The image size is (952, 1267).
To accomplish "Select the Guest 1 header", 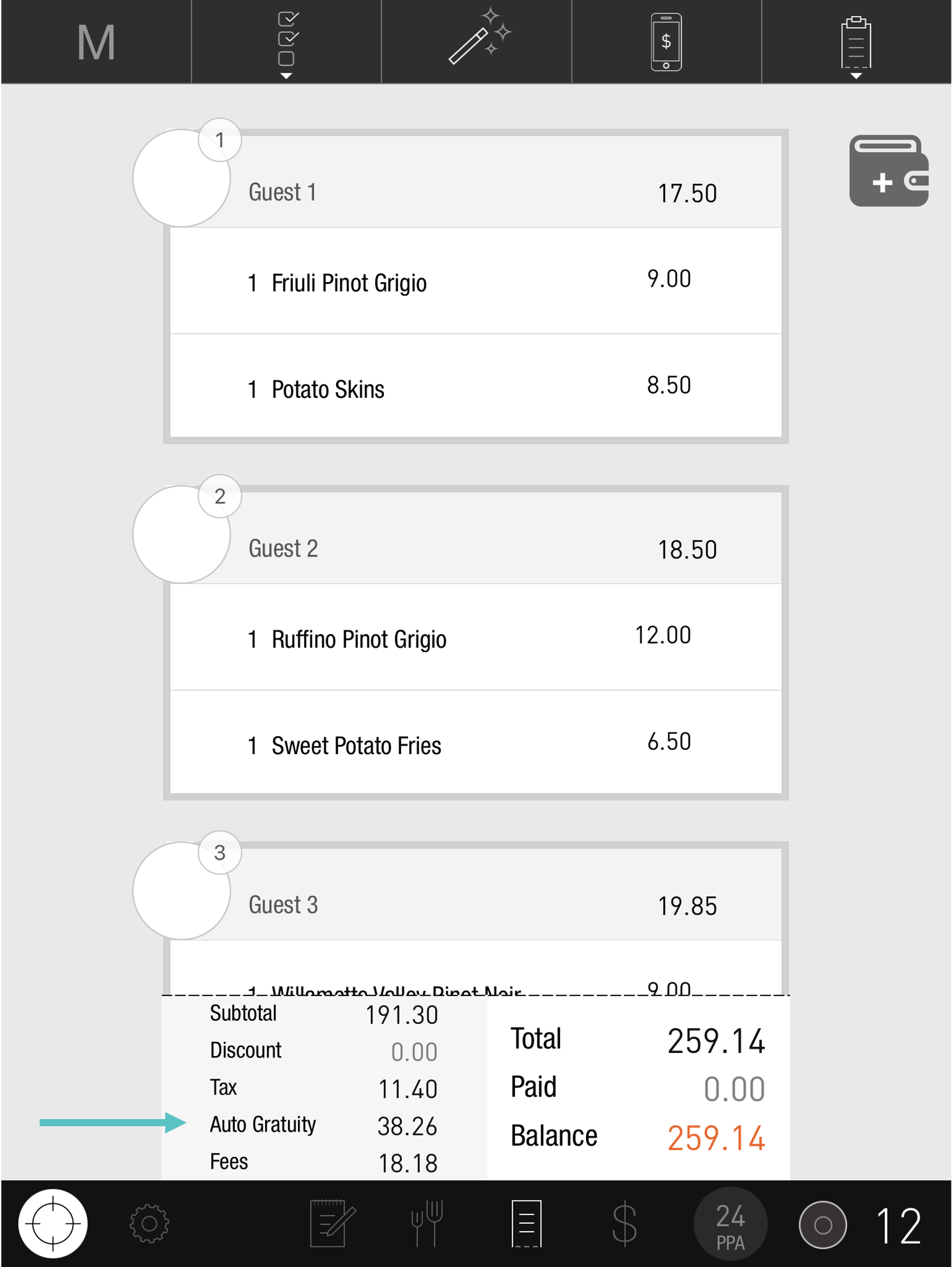I will pyautogui.click(x=475, y=192).
